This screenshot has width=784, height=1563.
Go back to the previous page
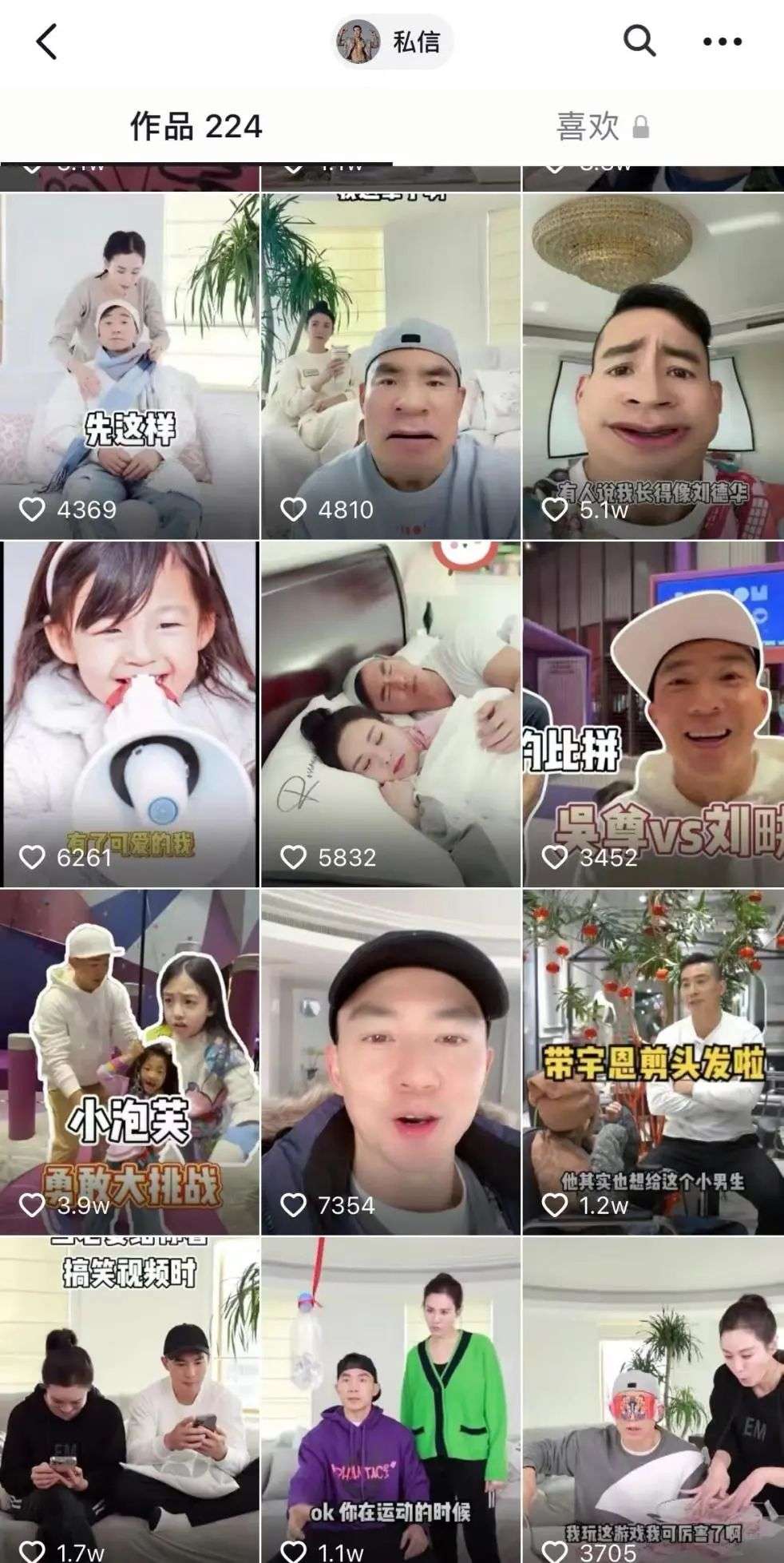point(48,42)
